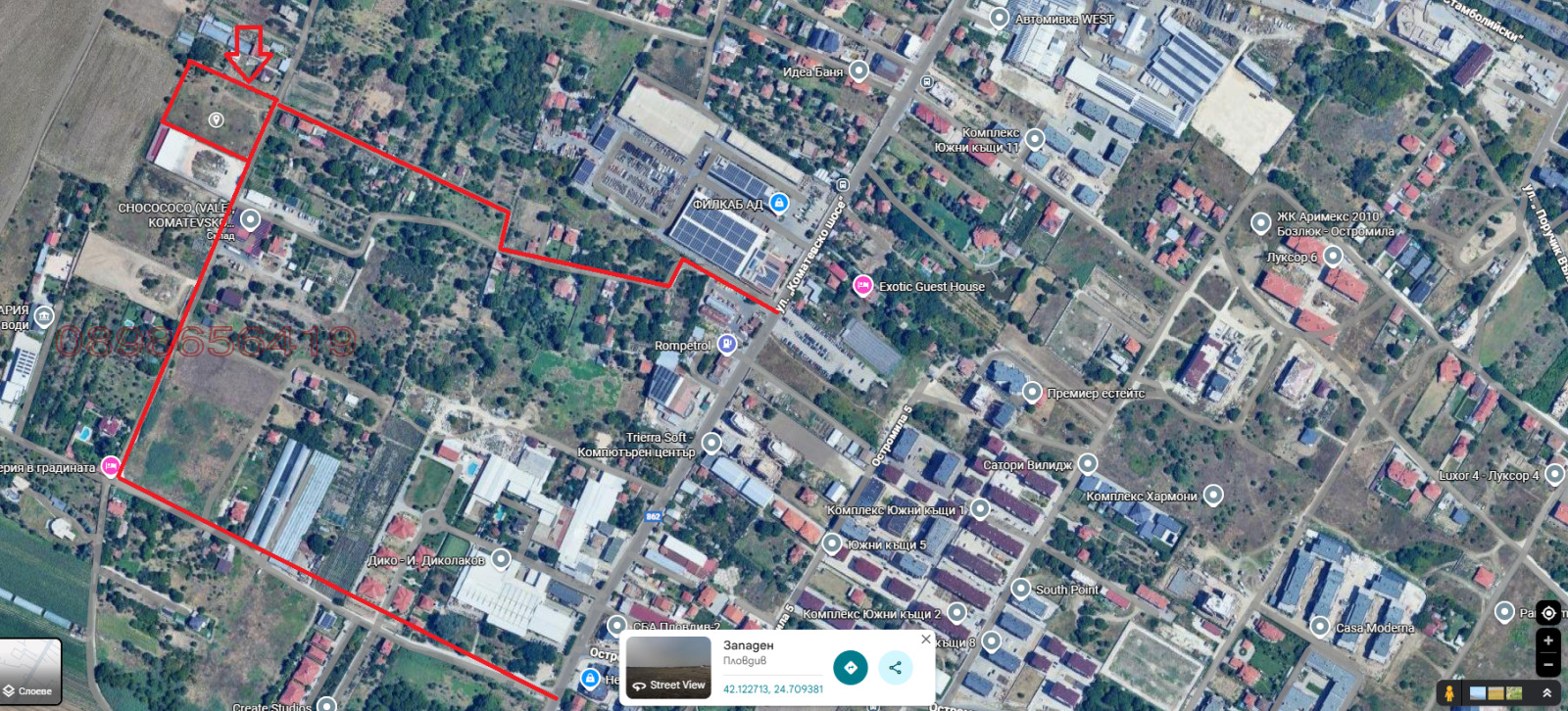Zoom in on the map
Viewport: 1568px width, 711px height.
pos(1548,640)
